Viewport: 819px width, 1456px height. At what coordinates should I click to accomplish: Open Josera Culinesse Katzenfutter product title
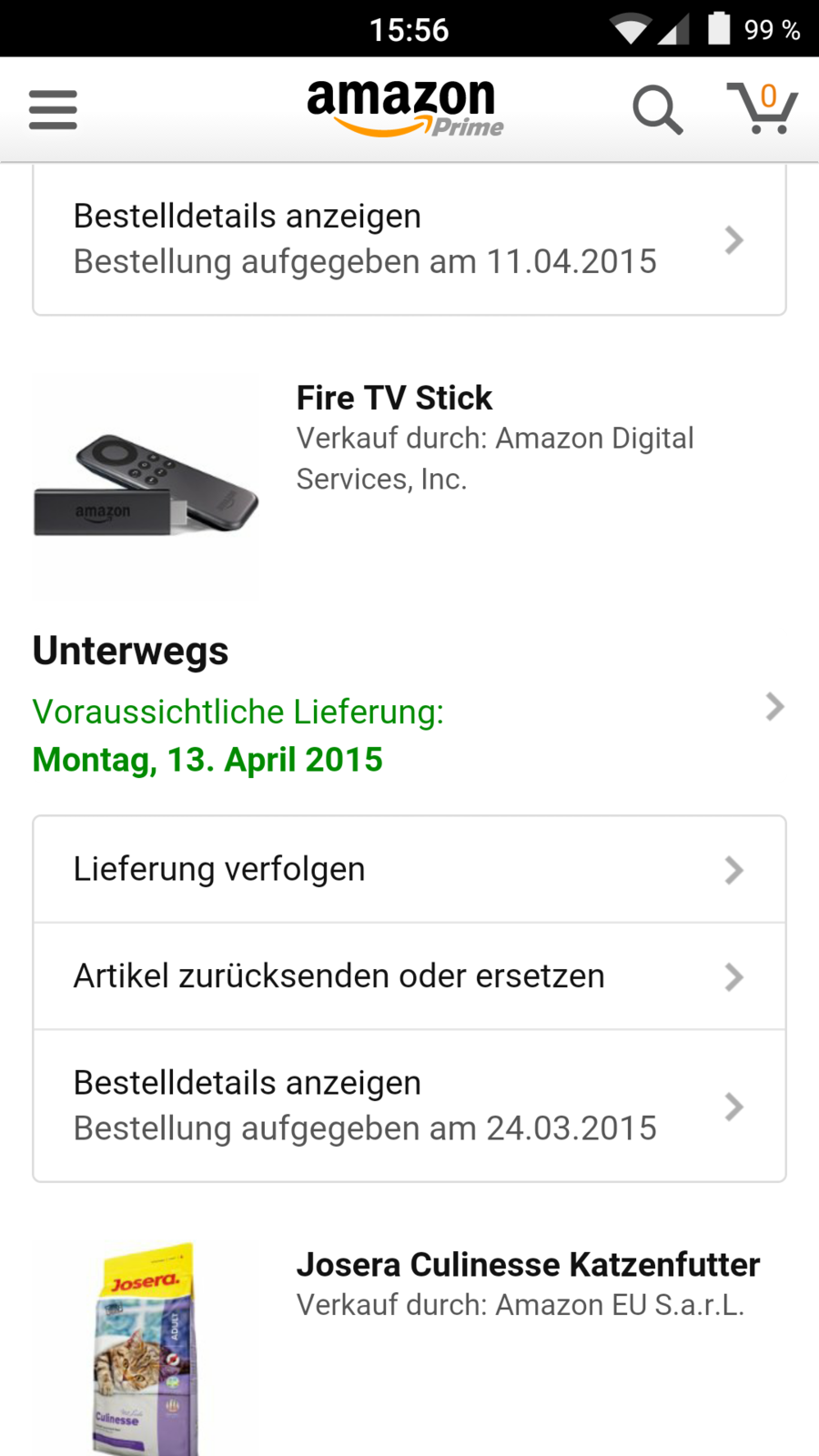528,1265
